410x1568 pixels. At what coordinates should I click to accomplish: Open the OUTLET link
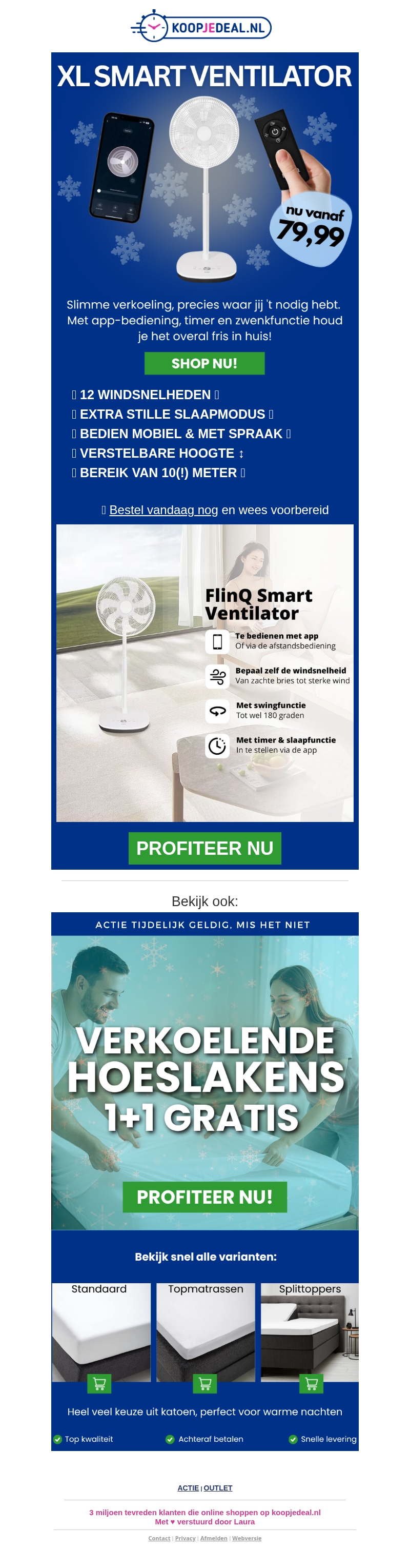pos(218,1487)
